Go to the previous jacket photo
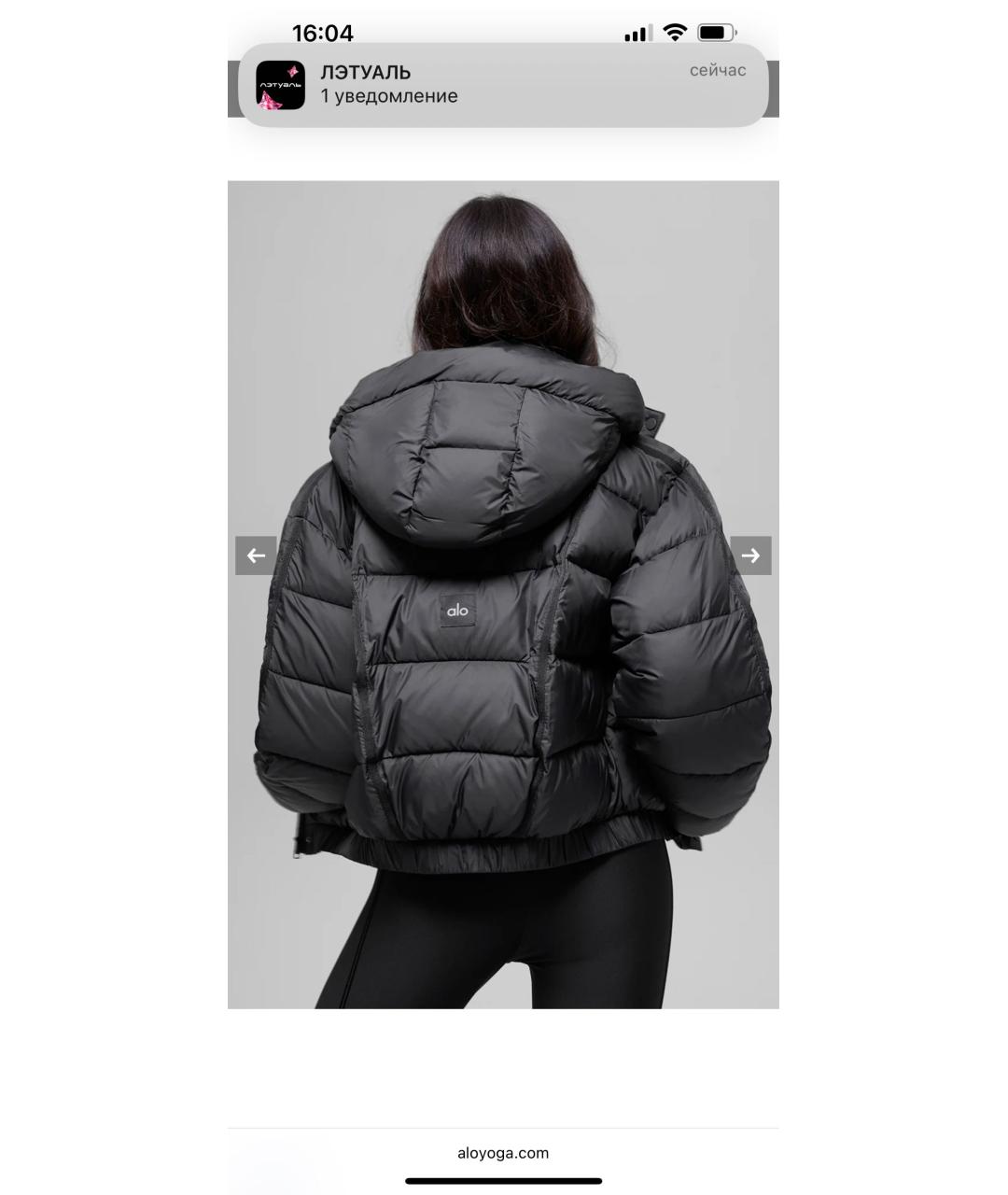The width and height of the screenshot is (1008, 1195). (x=256, y=555)
